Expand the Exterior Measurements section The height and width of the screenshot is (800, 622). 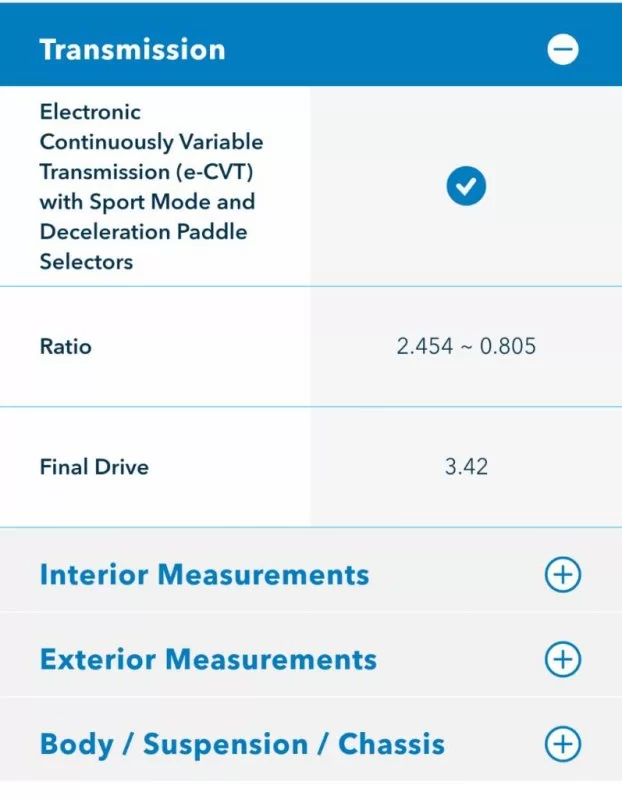click(562, 660)
